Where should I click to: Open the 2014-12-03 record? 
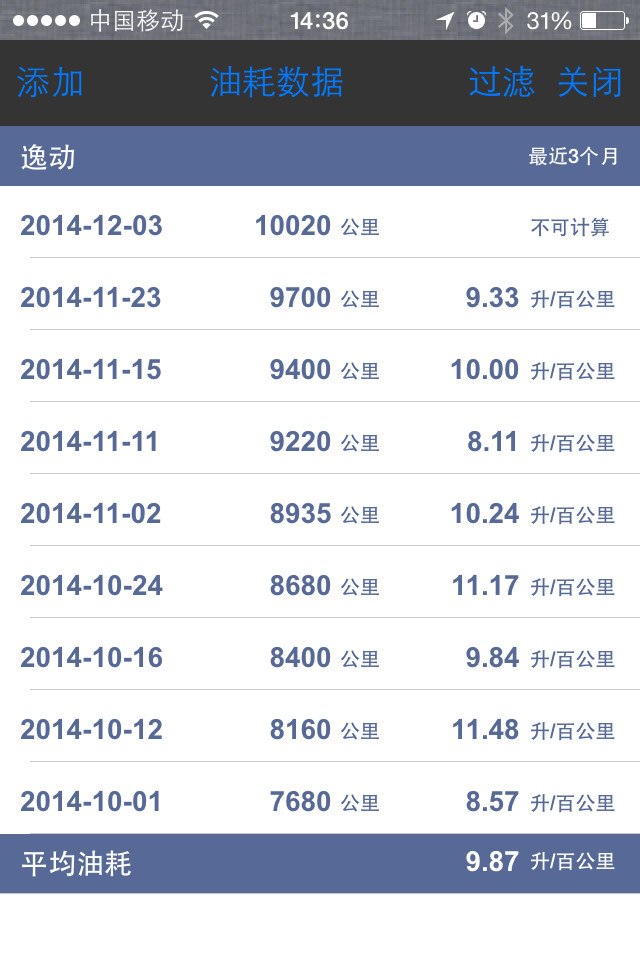tap(320, 226)
